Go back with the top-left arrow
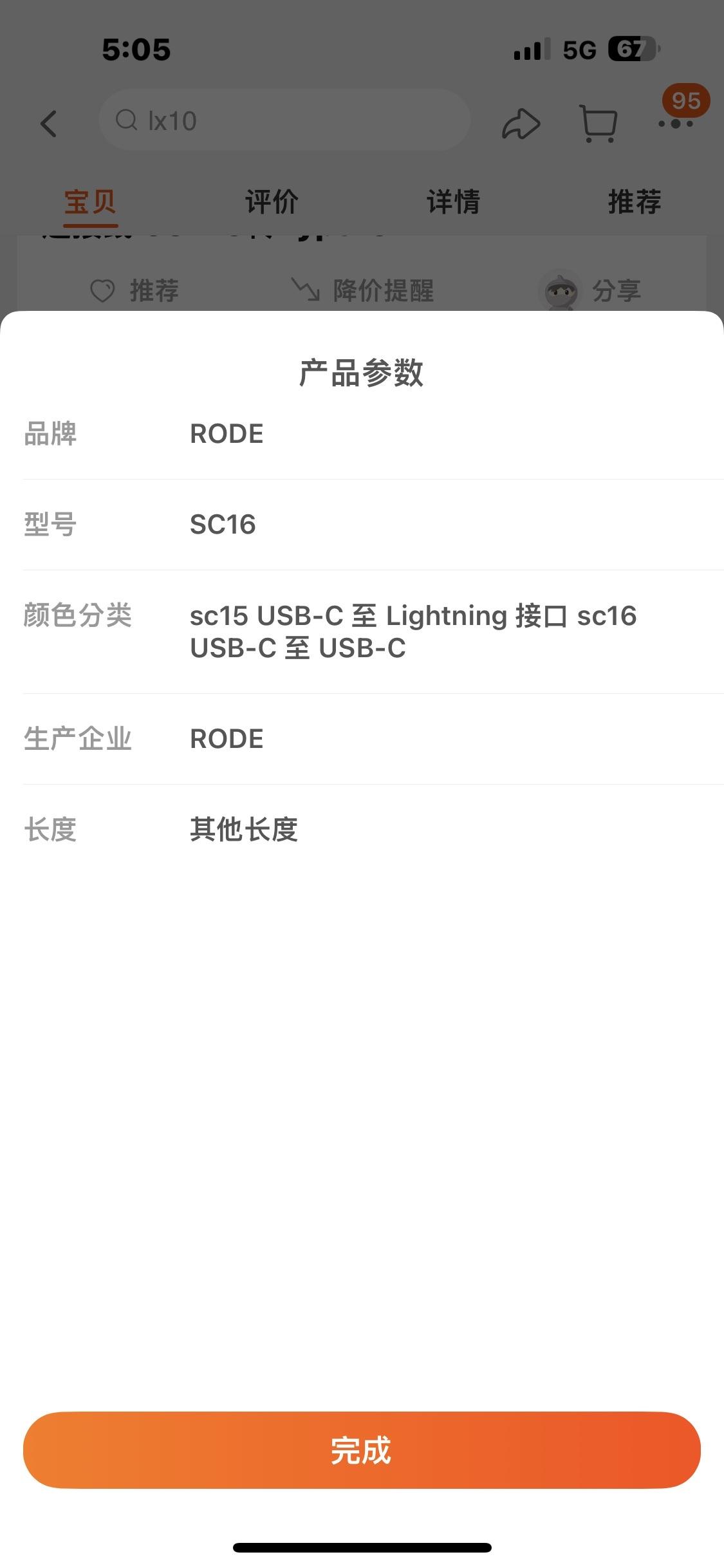The height and width of the screenshot is (1568, 724). tap(49, 123)
